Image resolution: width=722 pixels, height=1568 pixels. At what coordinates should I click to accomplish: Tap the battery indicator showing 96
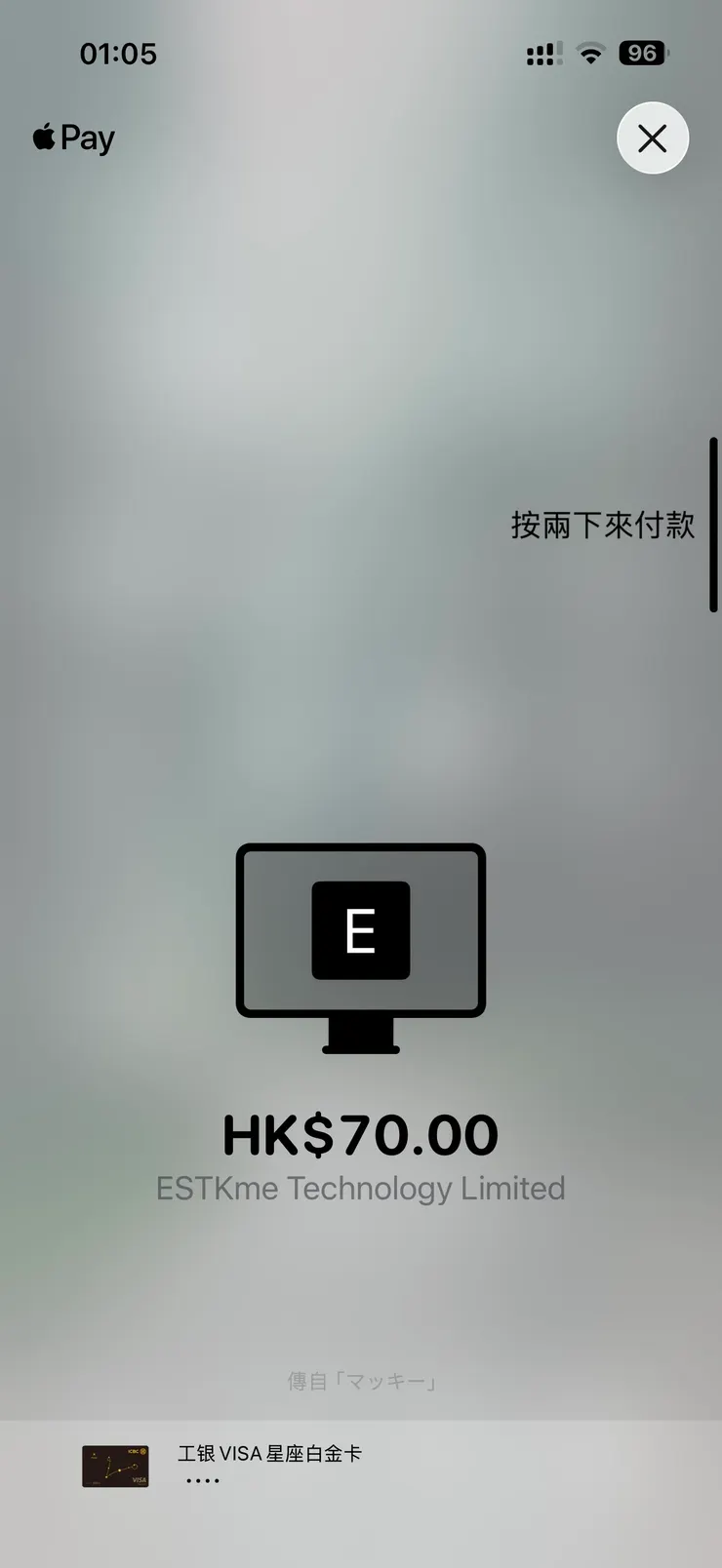click(x=642, y=54)
